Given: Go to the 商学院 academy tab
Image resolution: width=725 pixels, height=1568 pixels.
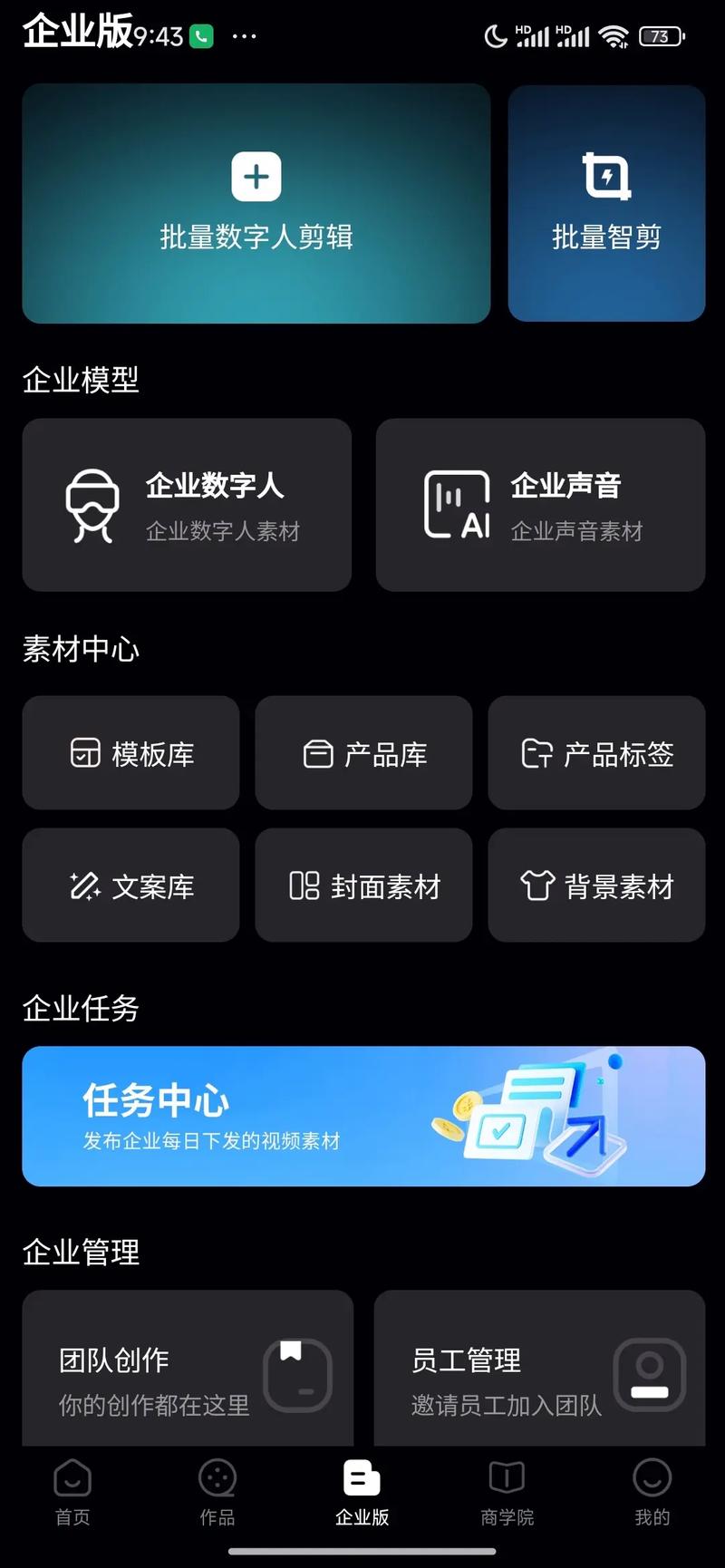Looking at the screenshot, I should pos(507,1493).
